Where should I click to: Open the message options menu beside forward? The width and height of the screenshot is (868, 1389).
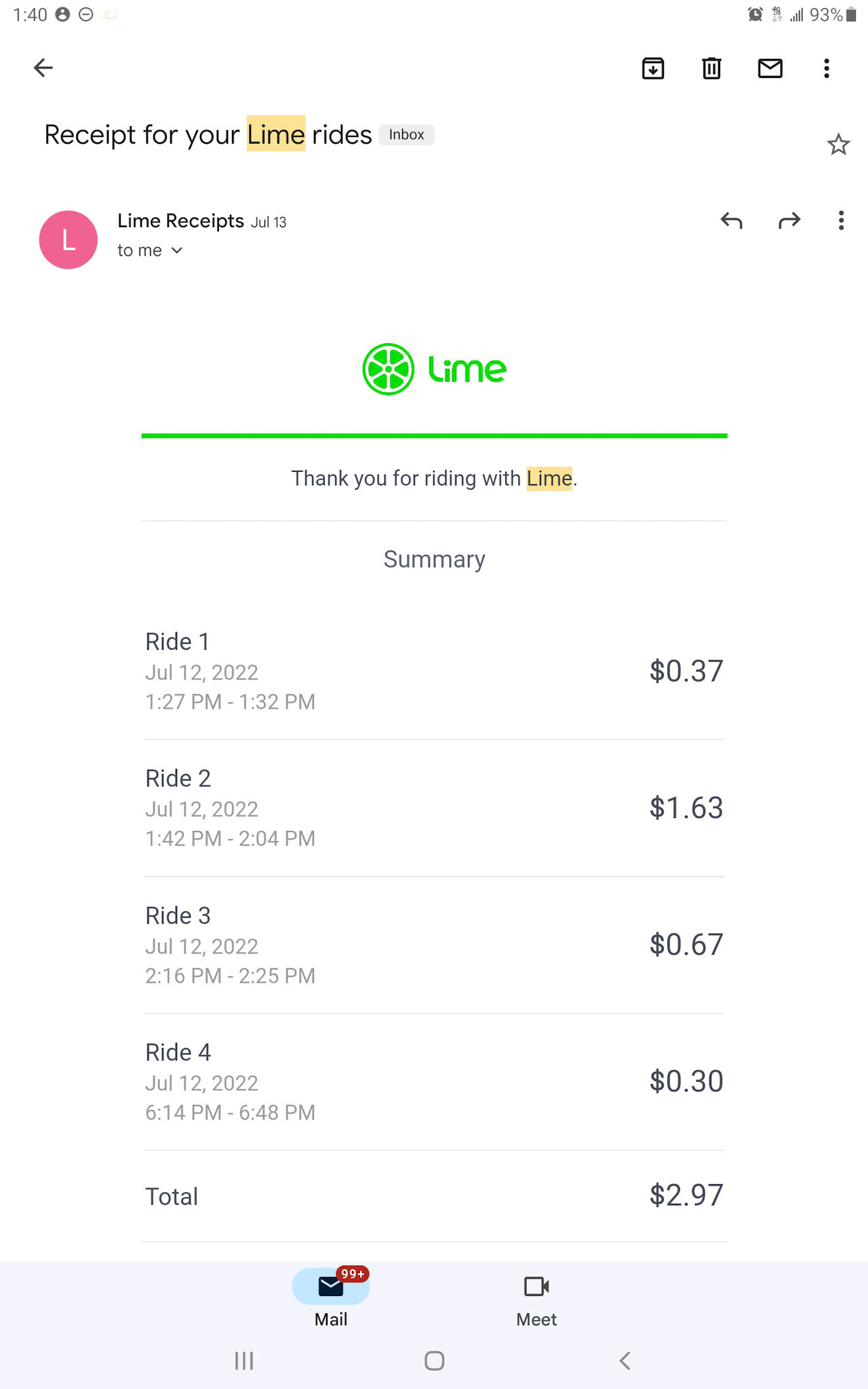pos(842,220)
